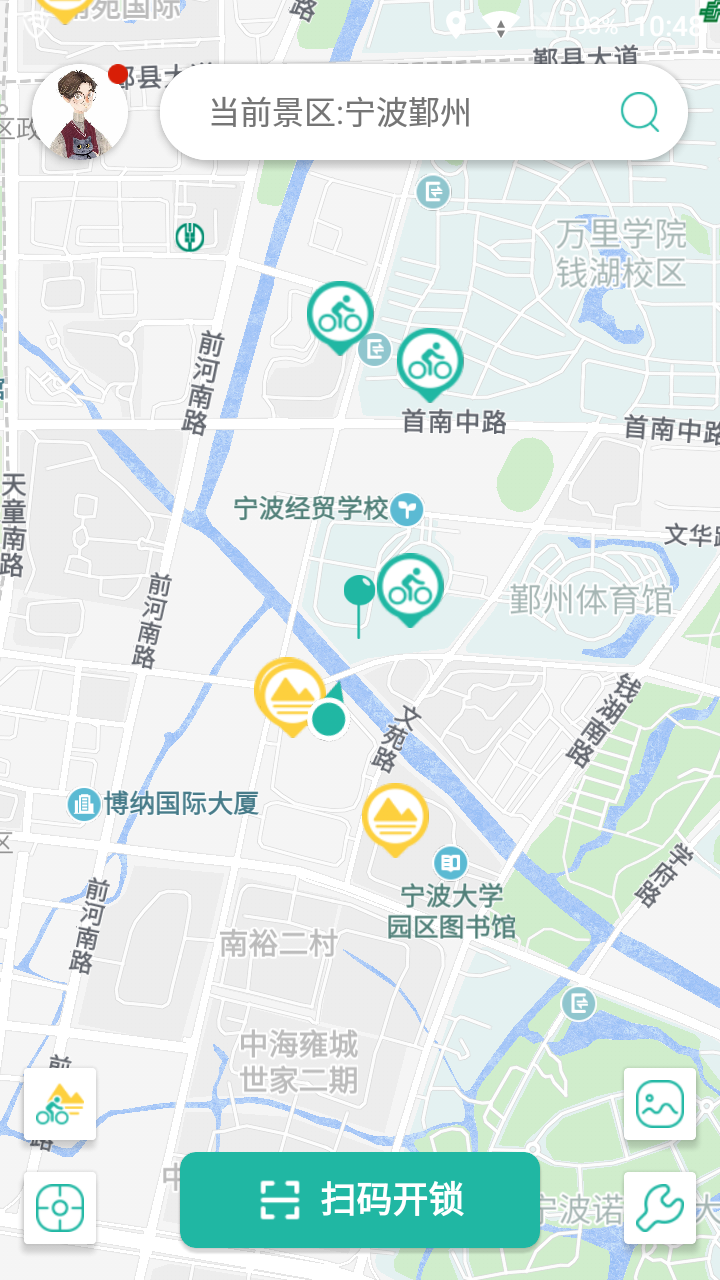Open the scan-to-unlock 扫码开锁 button
Screen dimensions: 720x1280
click(360, 1201)
